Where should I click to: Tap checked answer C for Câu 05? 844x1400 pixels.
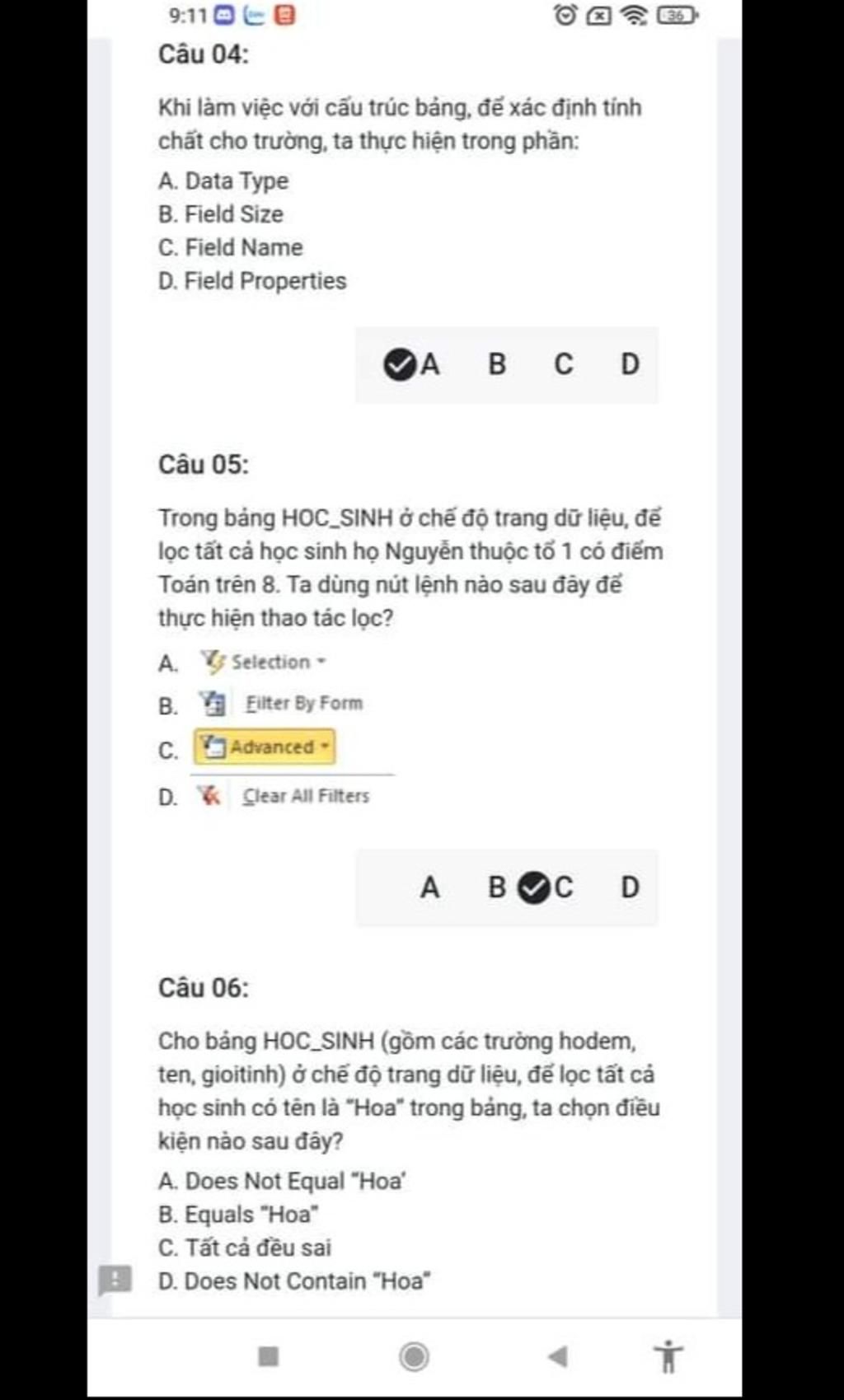546,887
